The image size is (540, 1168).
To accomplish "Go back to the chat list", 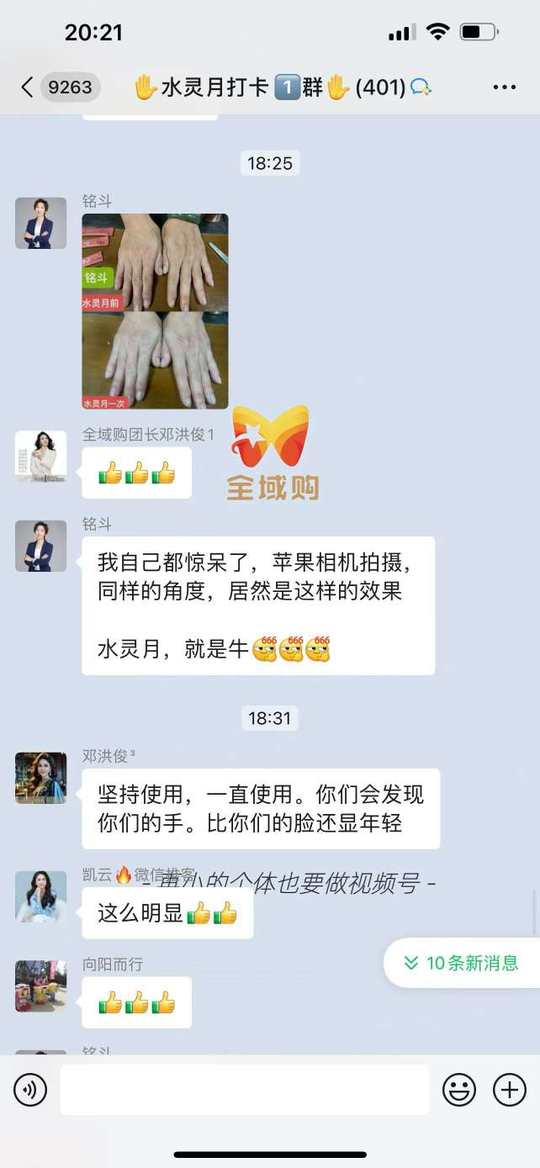I will pos(28,88).
